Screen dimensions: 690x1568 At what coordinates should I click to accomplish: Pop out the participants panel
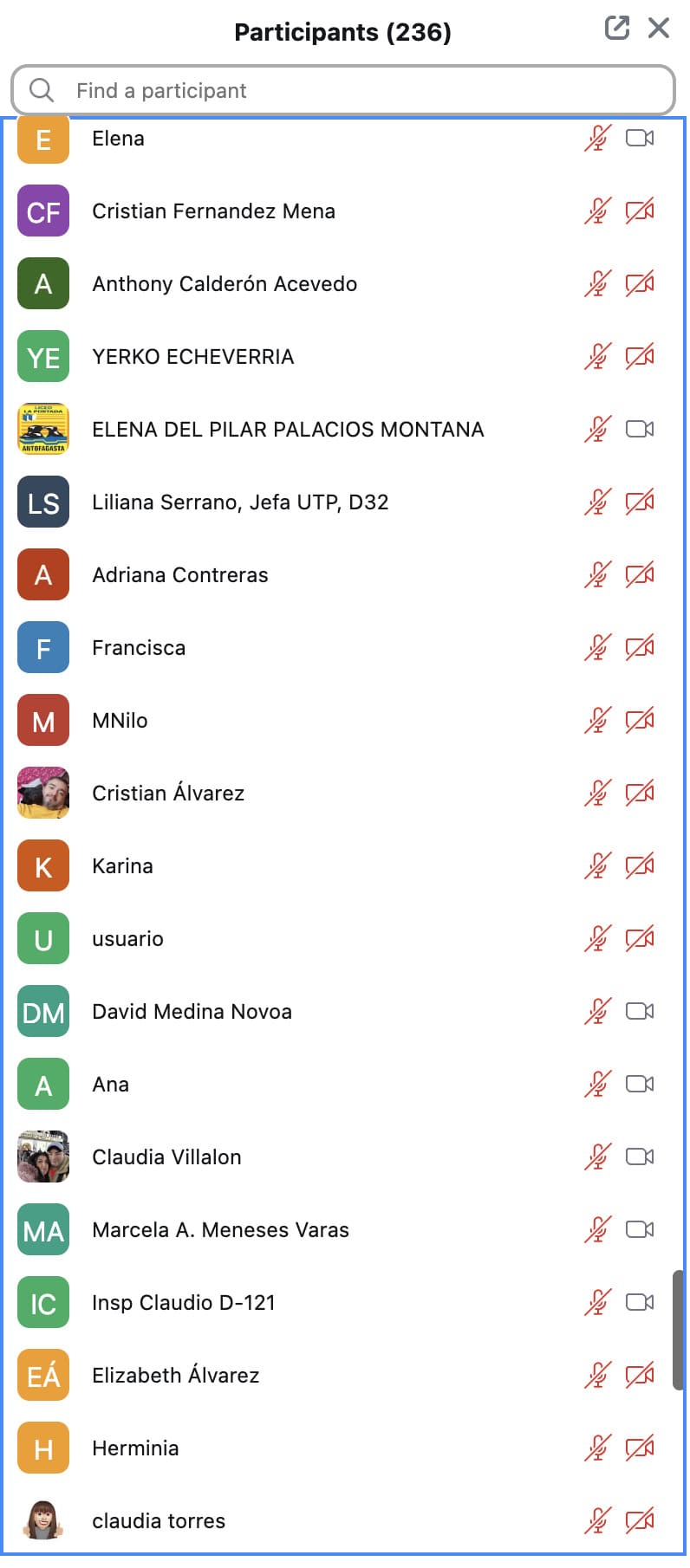click(x=616, y=29)
